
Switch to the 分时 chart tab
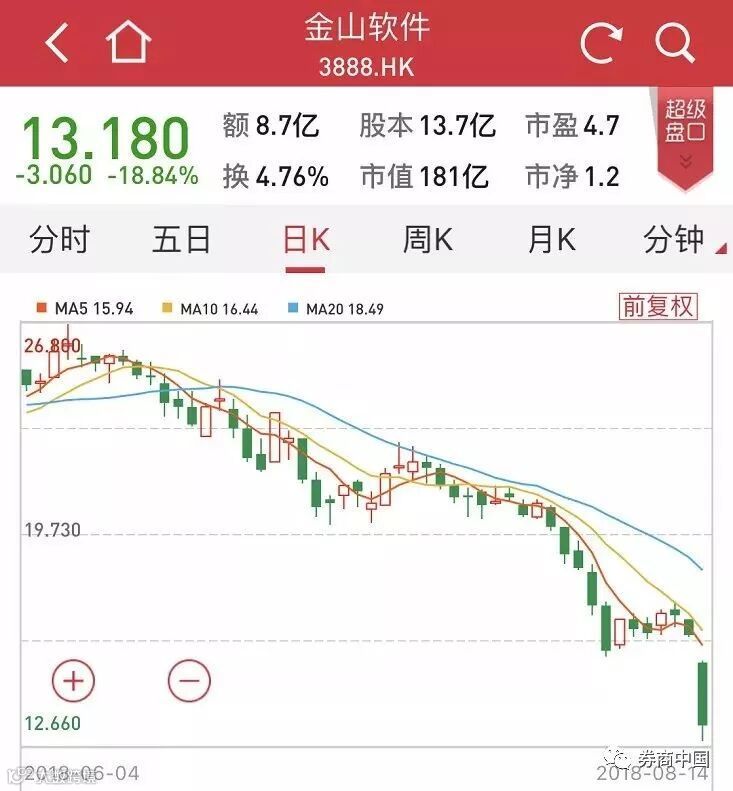(60, 240)
